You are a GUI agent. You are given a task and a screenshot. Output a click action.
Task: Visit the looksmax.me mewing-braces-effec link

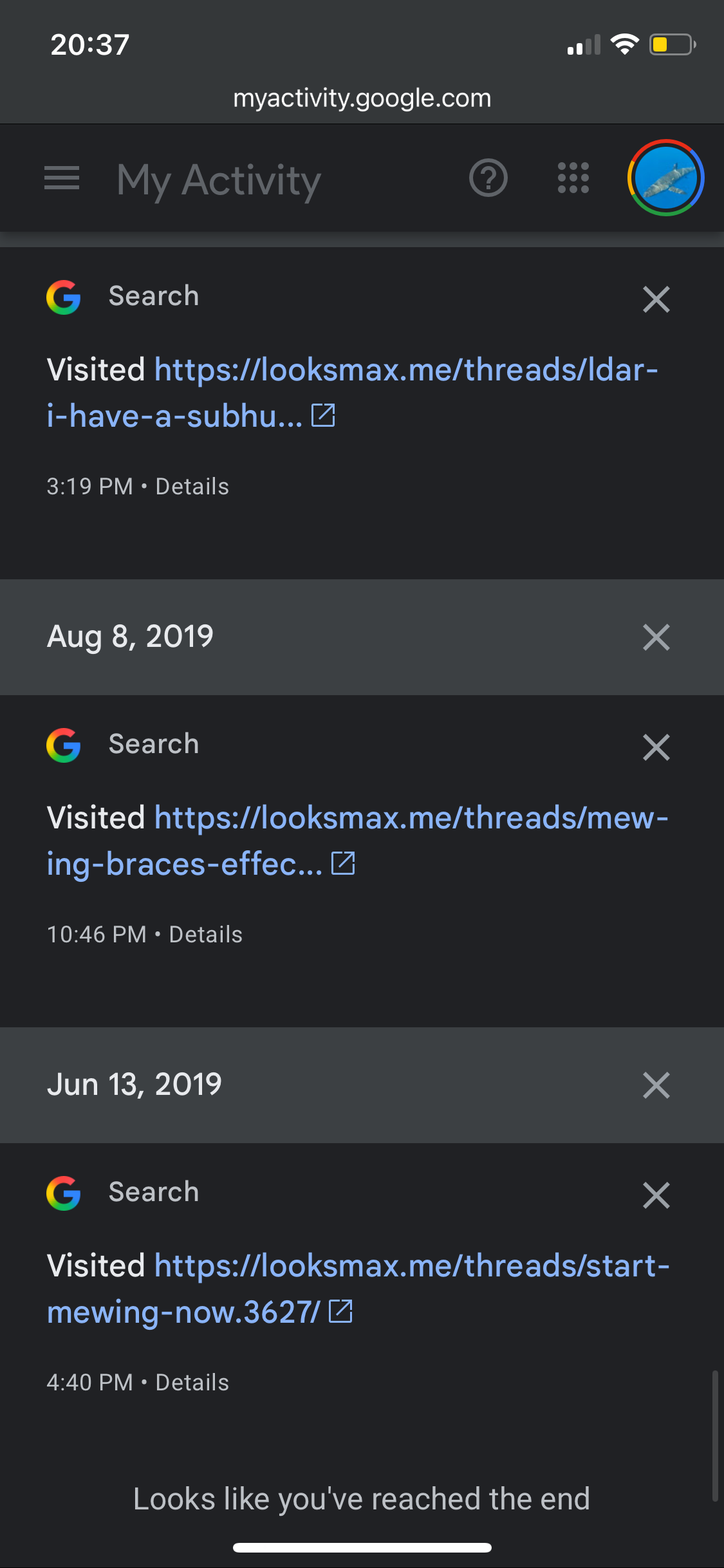tap(357, 841)
